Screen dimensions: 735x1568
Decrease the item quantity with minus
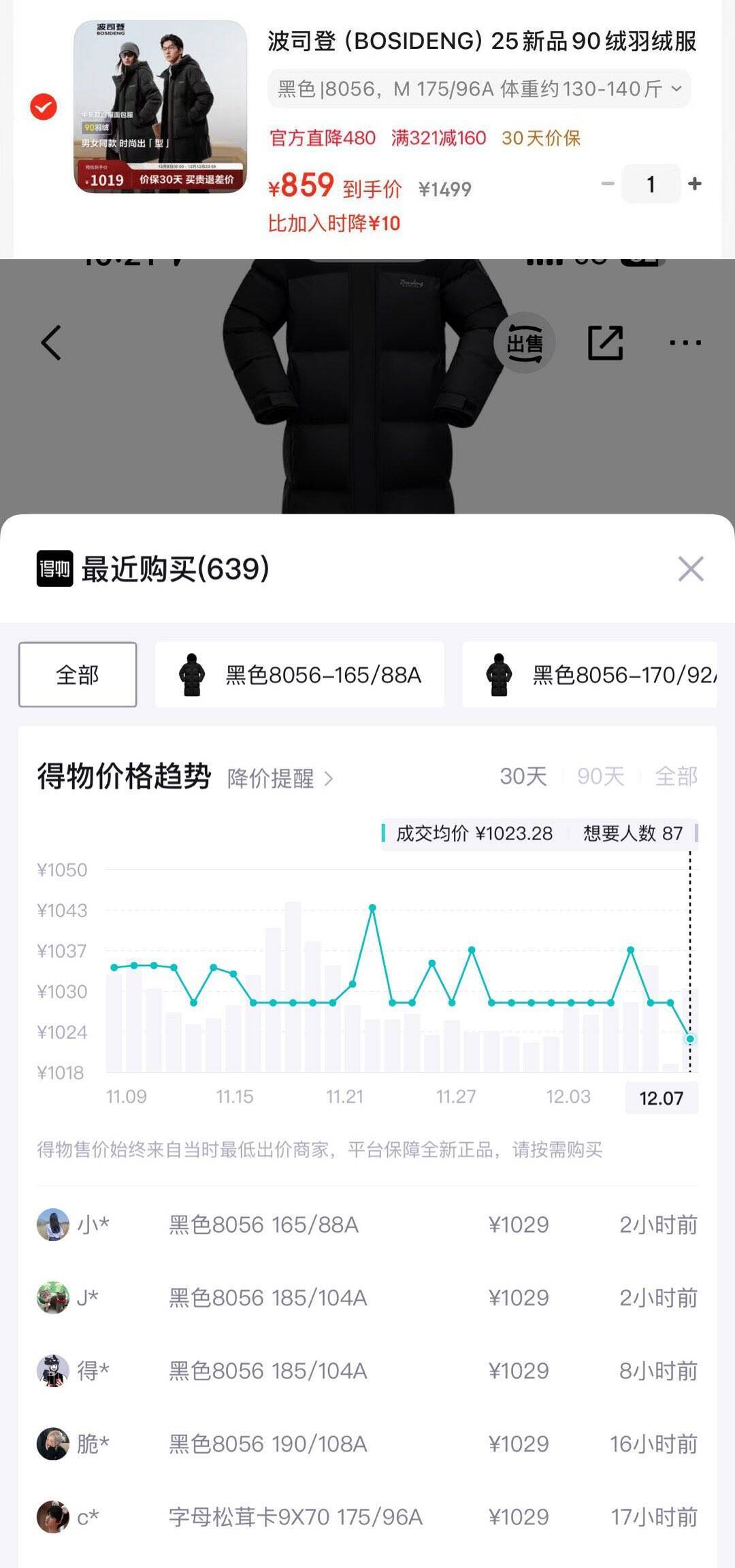click(608, 184)
